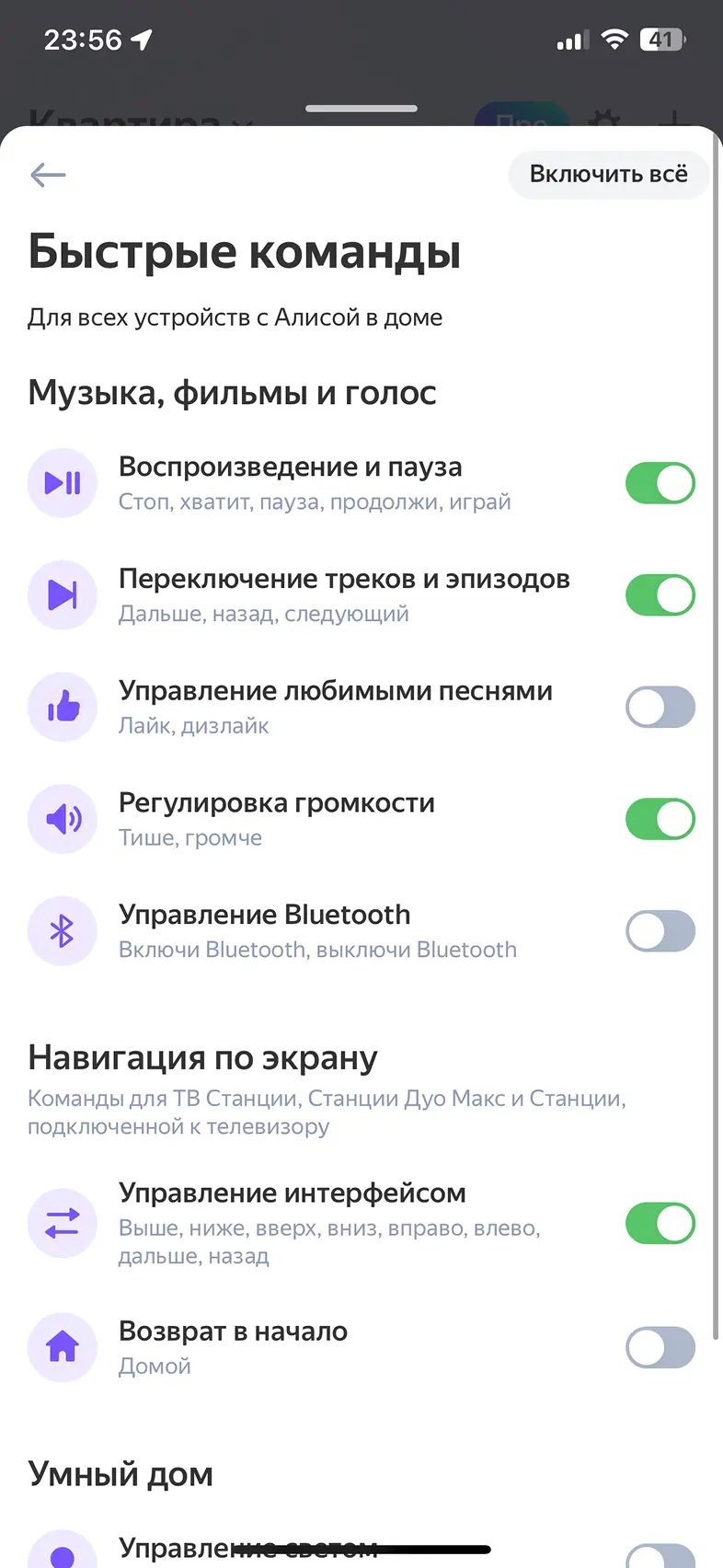The image size is (723, 1568).
Task: Enable Управление любимыми песнями switch
Action: (660, 708)
